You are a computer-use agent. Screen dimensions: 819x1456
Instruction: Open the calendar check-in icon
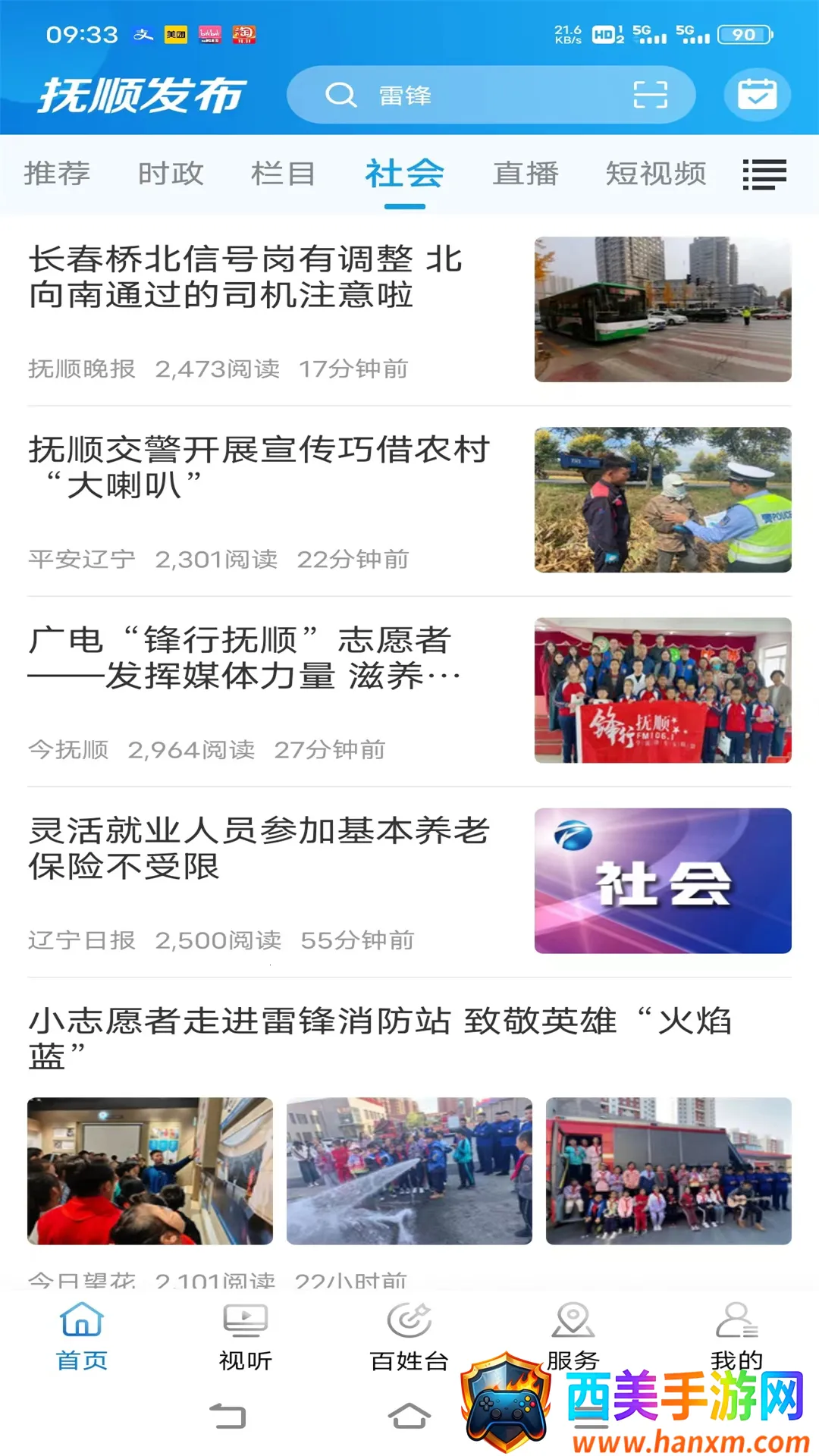pos(757,96)
